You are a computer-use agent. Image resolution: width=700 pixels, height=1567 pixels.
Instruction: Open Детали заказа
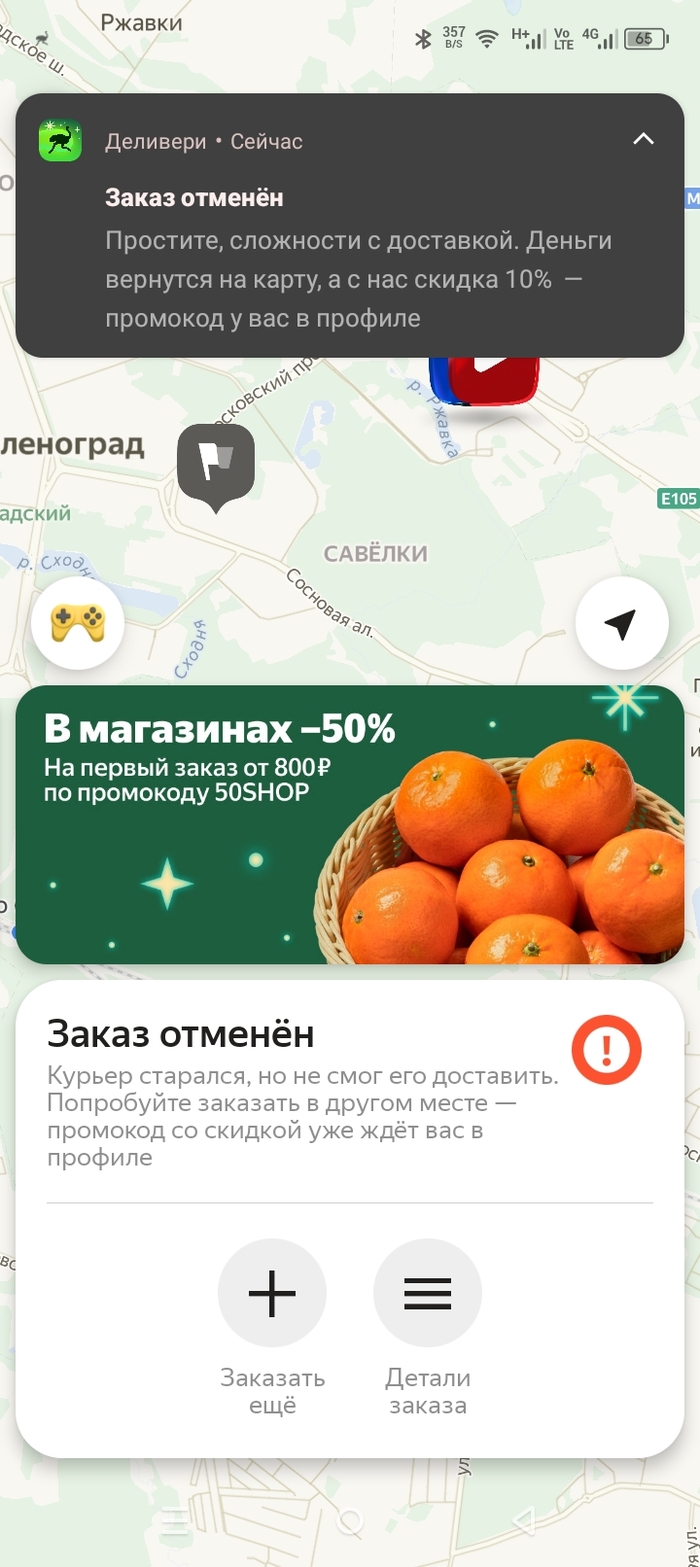(x=427, y=1293)
